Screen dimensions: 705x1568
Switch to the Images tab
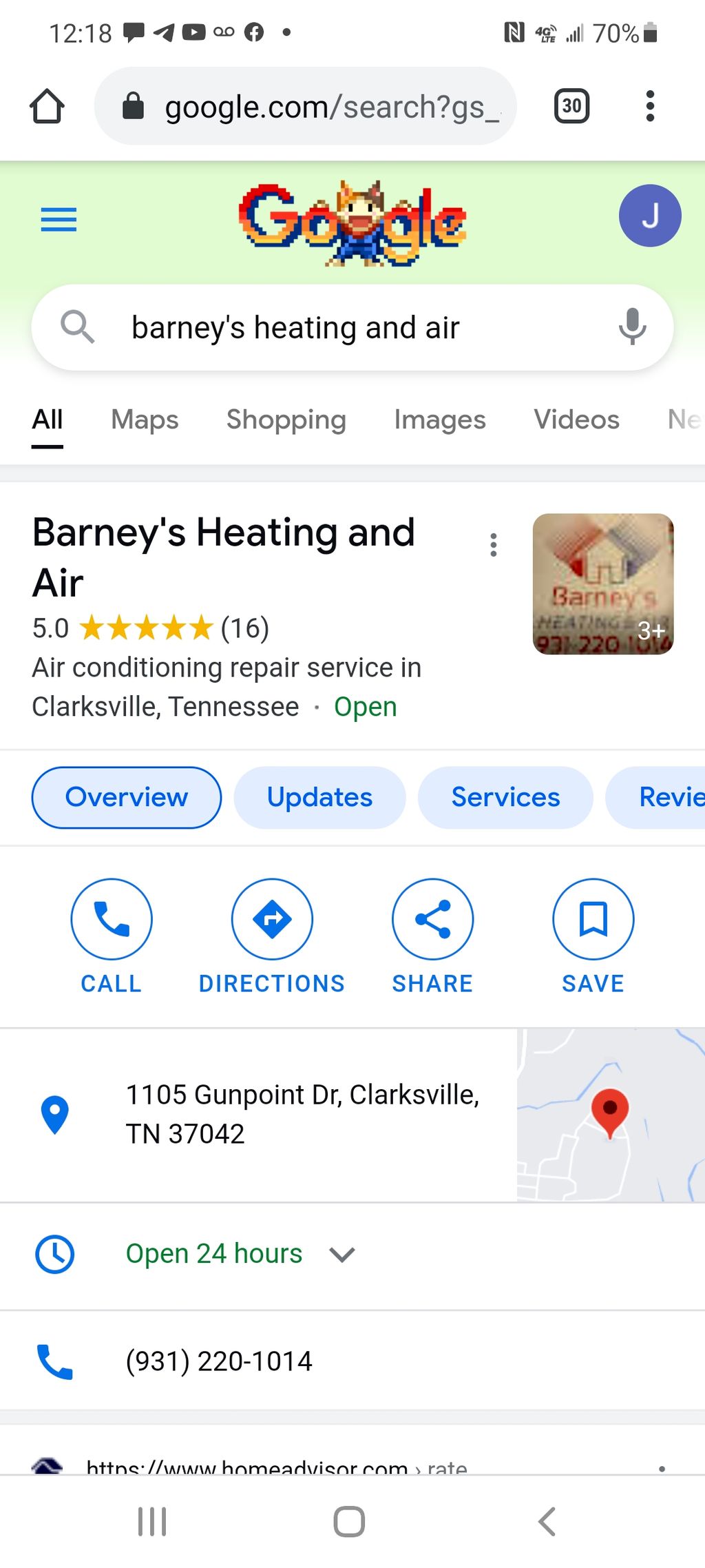[439, 420]
